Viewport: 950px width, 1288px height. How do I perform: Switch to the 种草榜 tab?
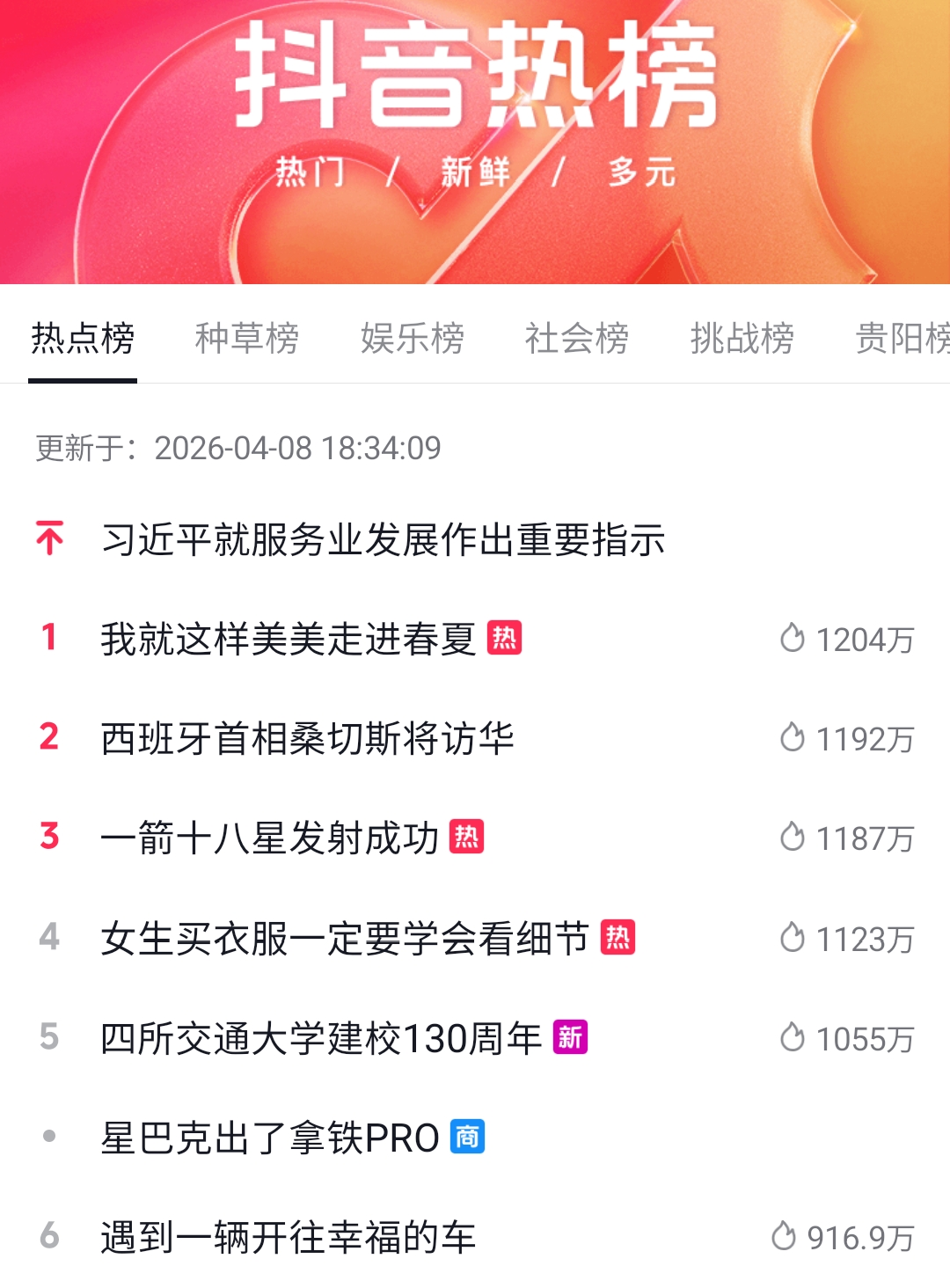tap(246, 338)
